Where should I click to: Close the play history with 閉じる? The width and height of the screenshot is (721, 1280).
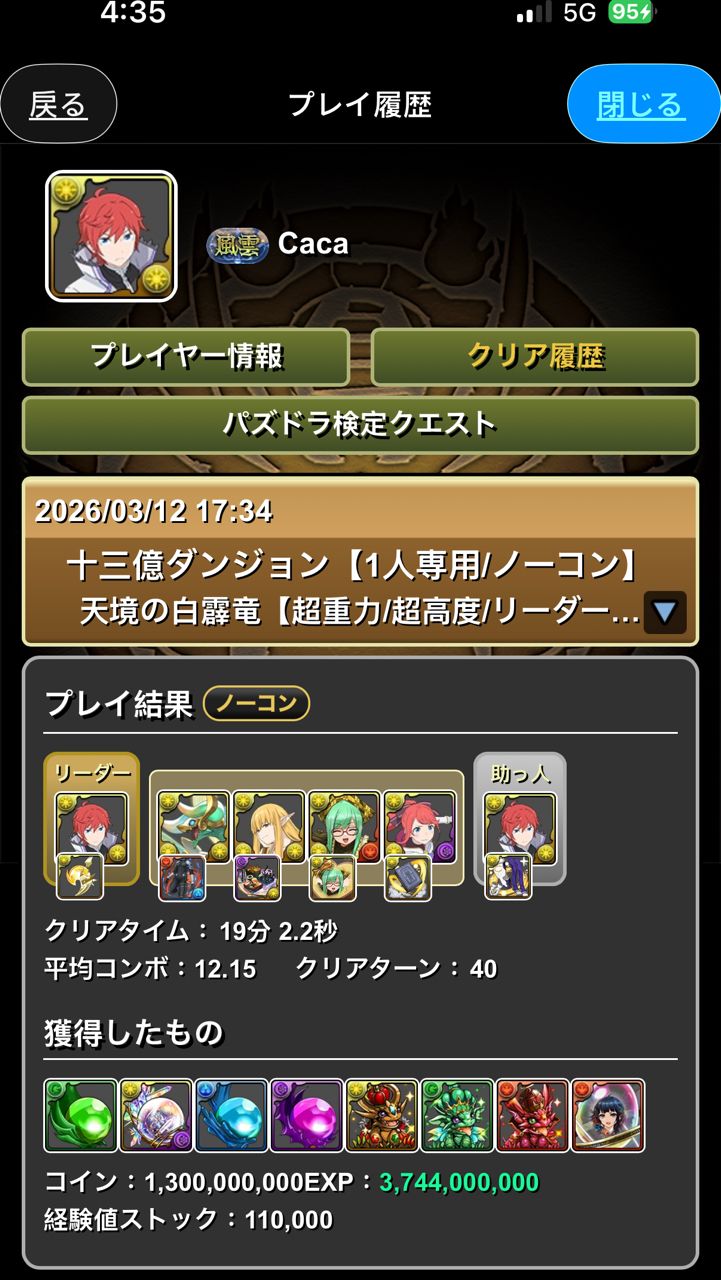(641, 104)
